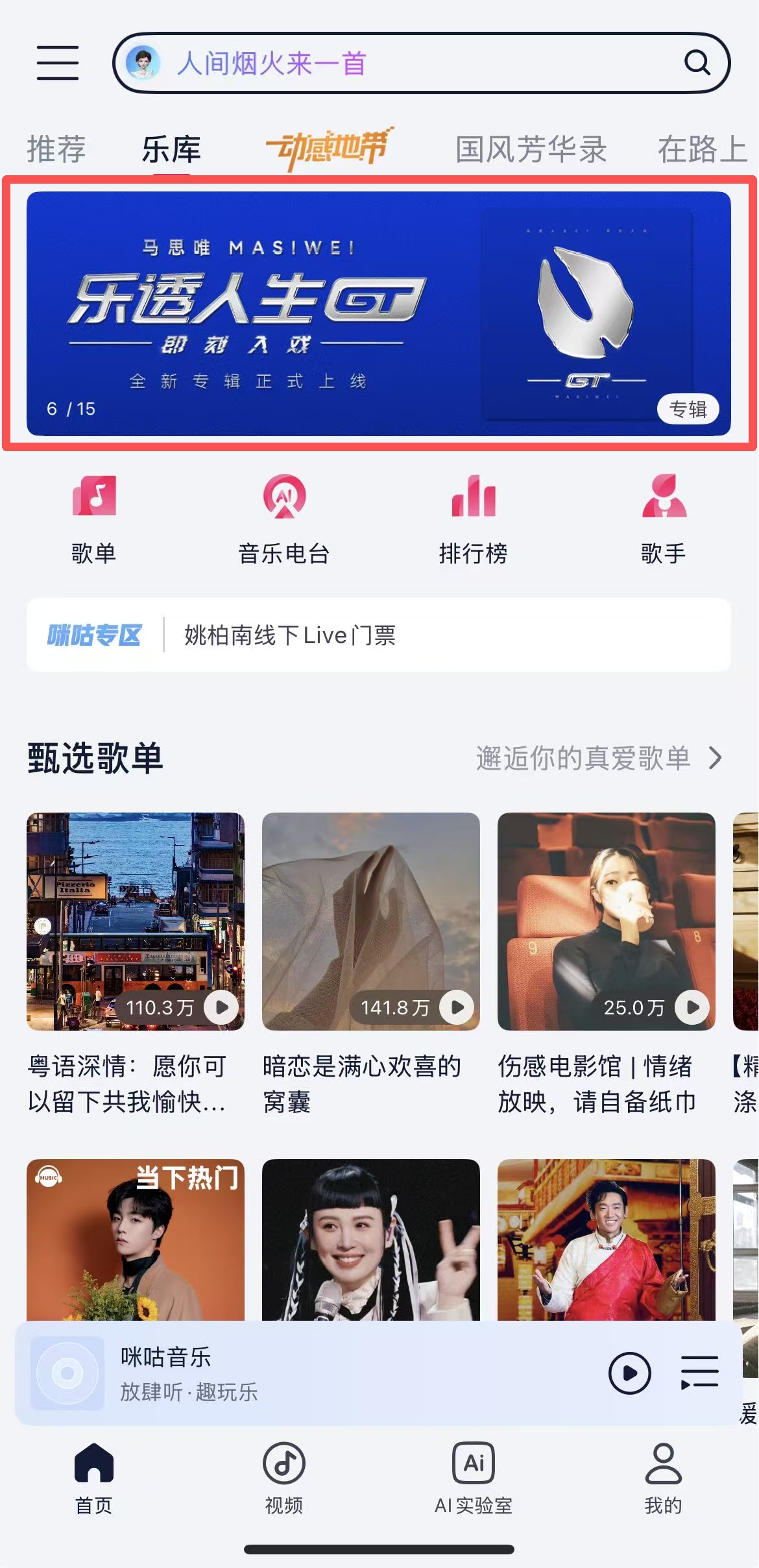Switch to the 国风芳华录 tab

(x=531, y=149)
